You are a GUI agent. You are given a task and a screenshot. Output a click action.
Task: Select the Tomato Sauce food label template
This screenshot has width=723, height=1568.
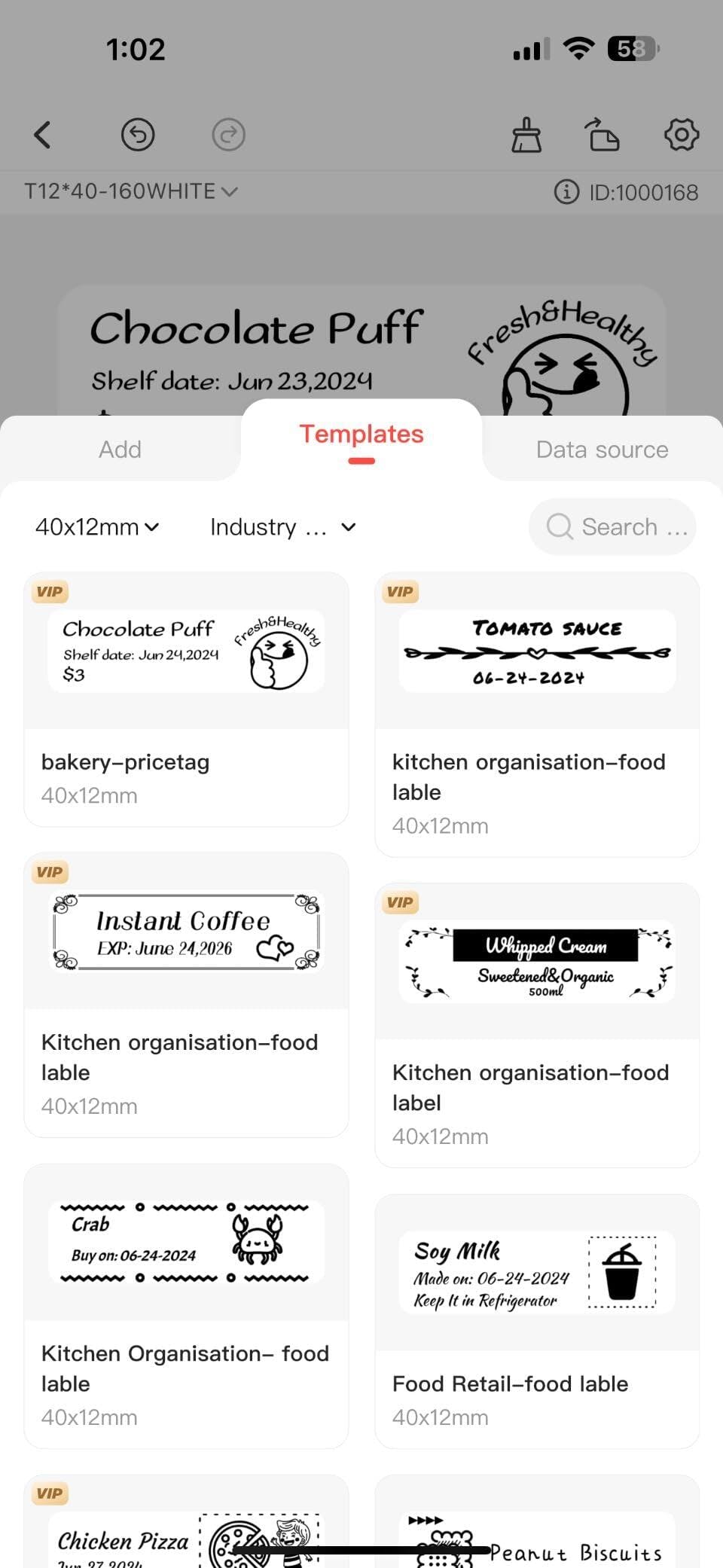[x=537, y=714]
